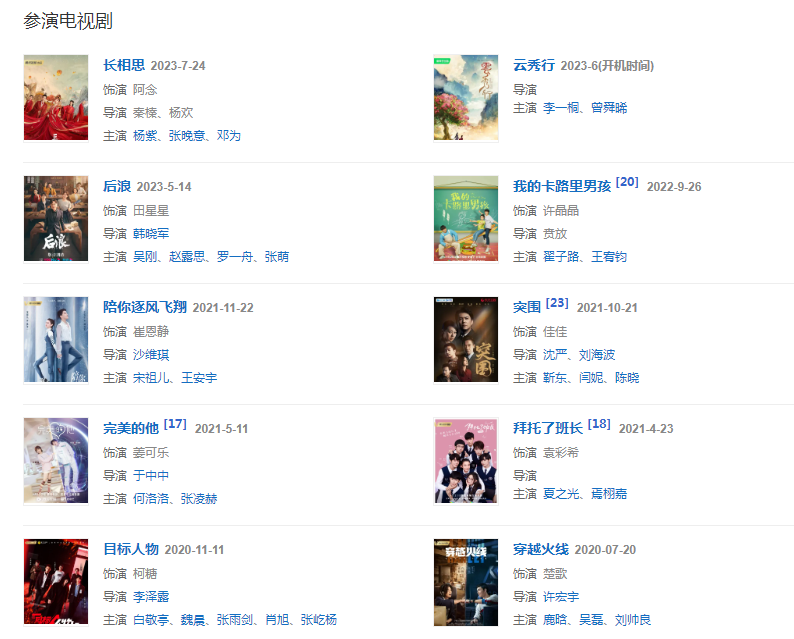Open the 长相思 drama title link
Image resolution: width=794 pixels, height=639 pixels.
click(124, 66)
